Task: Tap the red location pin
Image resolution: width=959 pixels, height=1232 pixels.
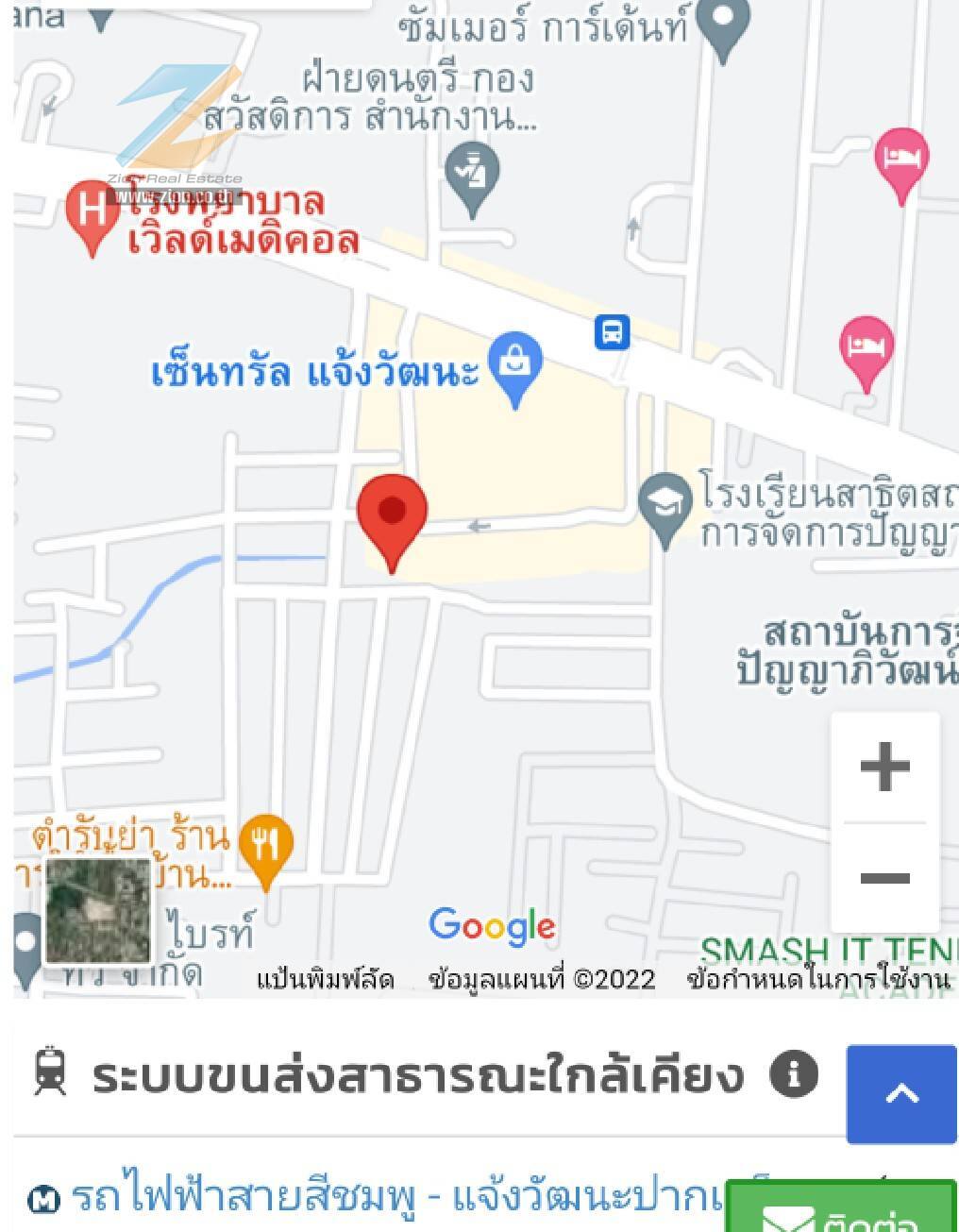Action: (392, 519)
